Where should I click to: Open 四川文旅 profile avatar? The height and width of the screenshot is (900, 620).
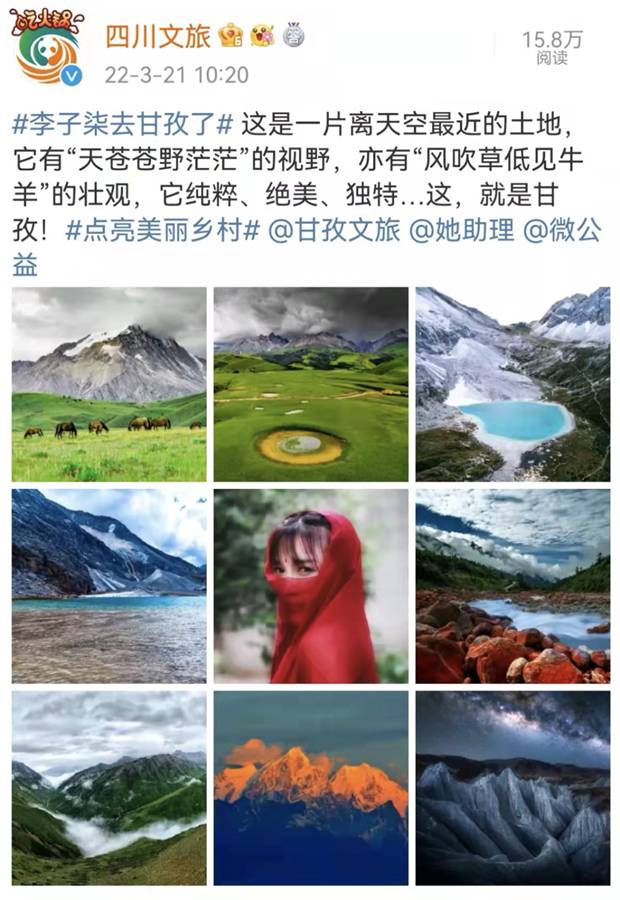tap(46, 48)
